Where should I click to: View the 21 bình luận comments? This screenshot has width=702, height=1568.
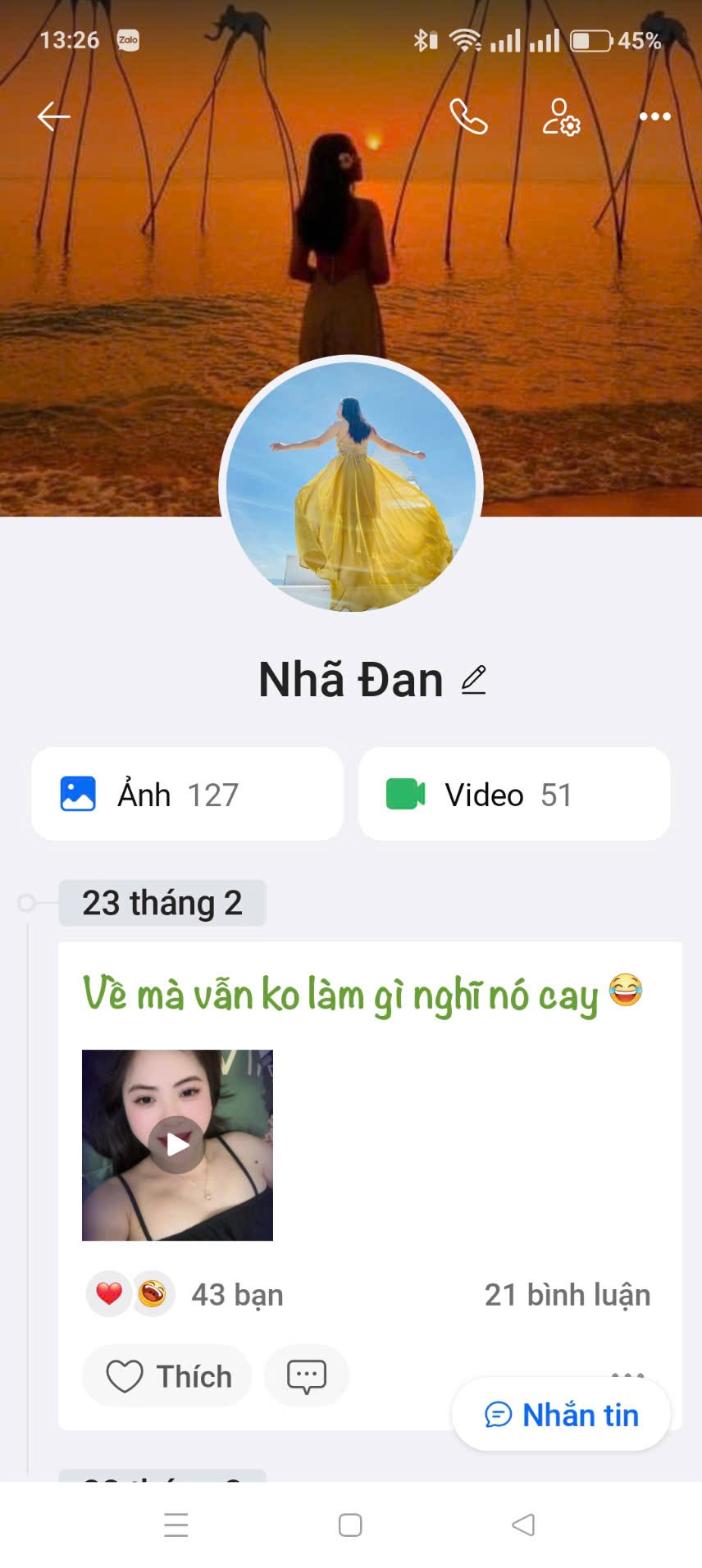[567, 1295]
